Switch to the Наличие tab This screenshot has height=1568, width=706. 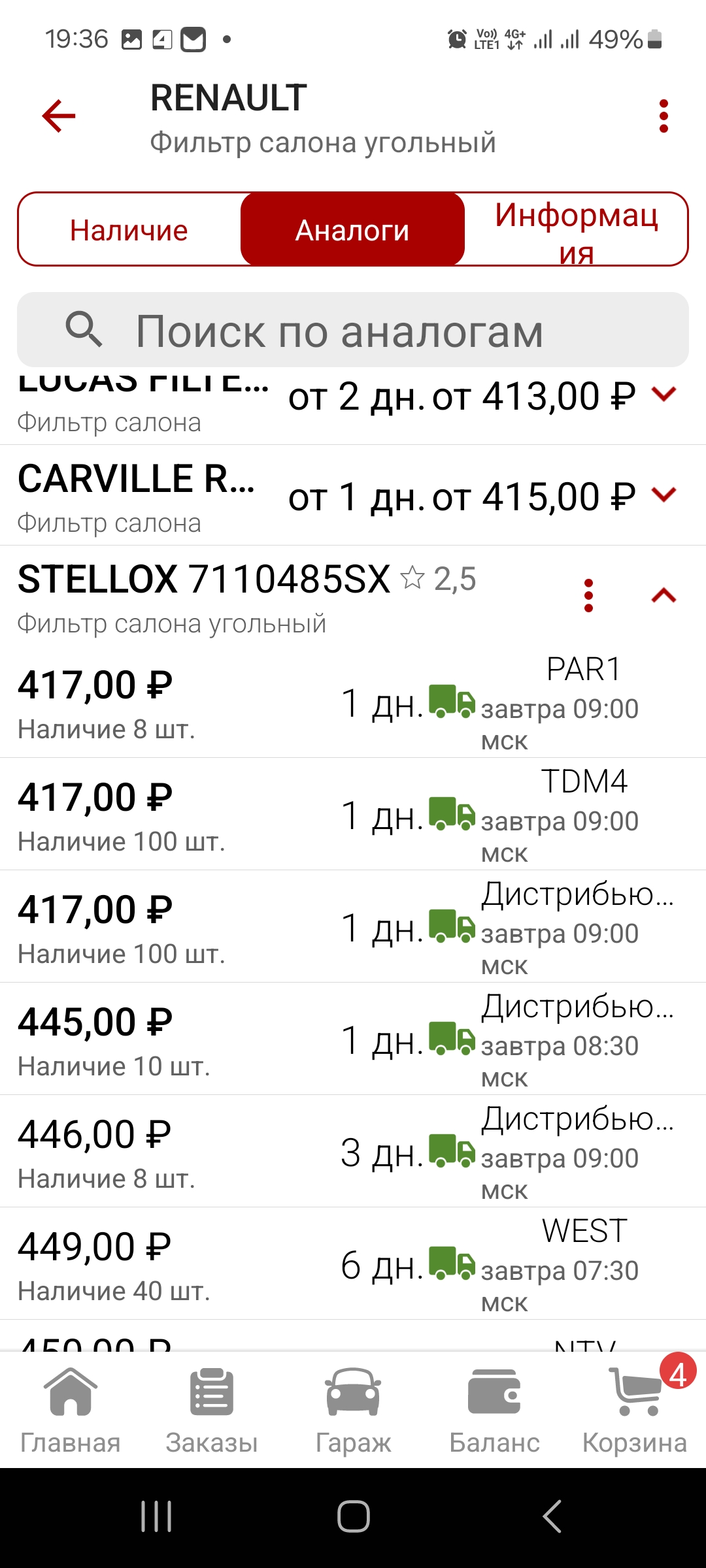129,230
